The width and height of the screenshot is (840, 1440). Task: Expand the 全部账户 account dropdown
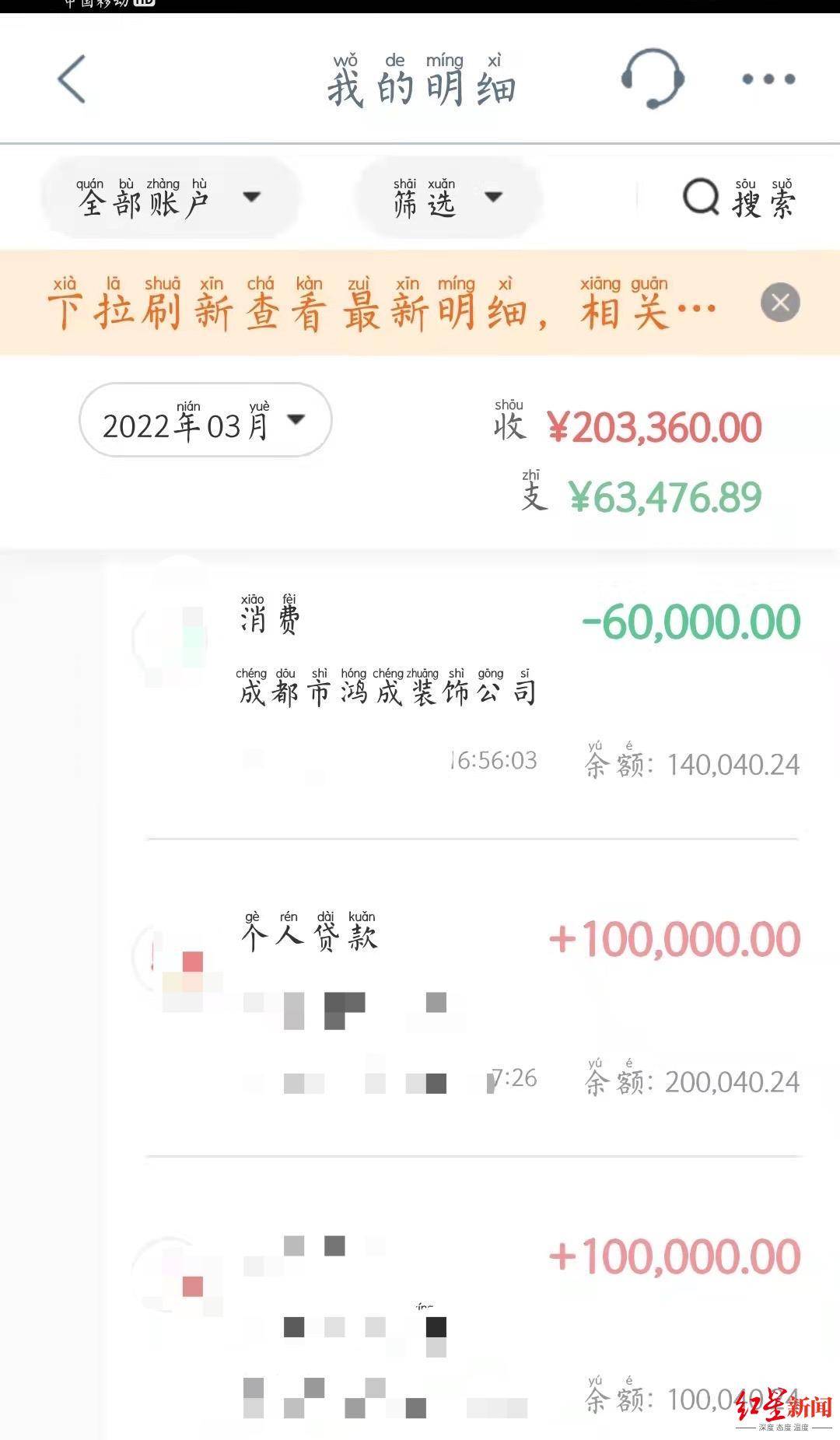click(170, 198)
